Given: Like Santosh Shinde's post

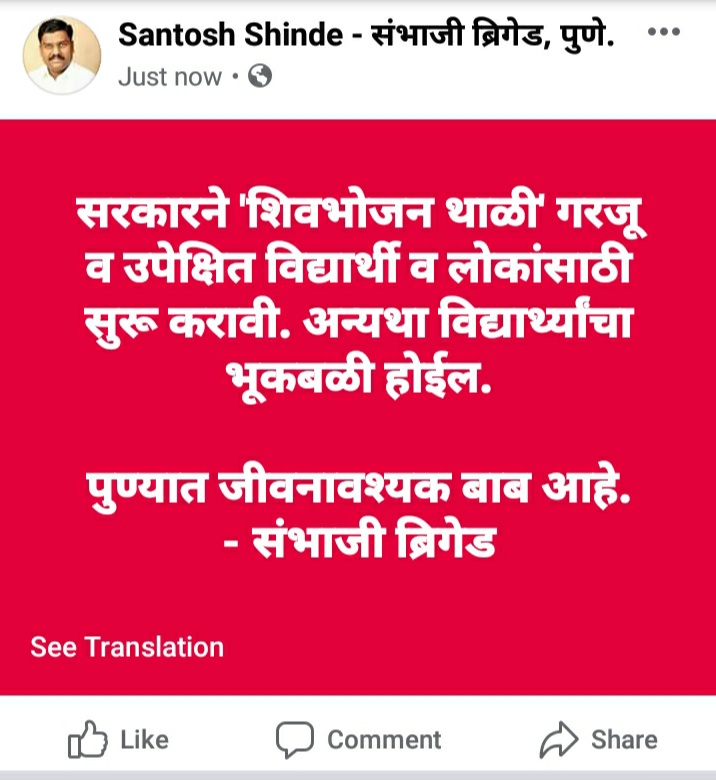Looking at the screenshot, I should click(118, 739).
